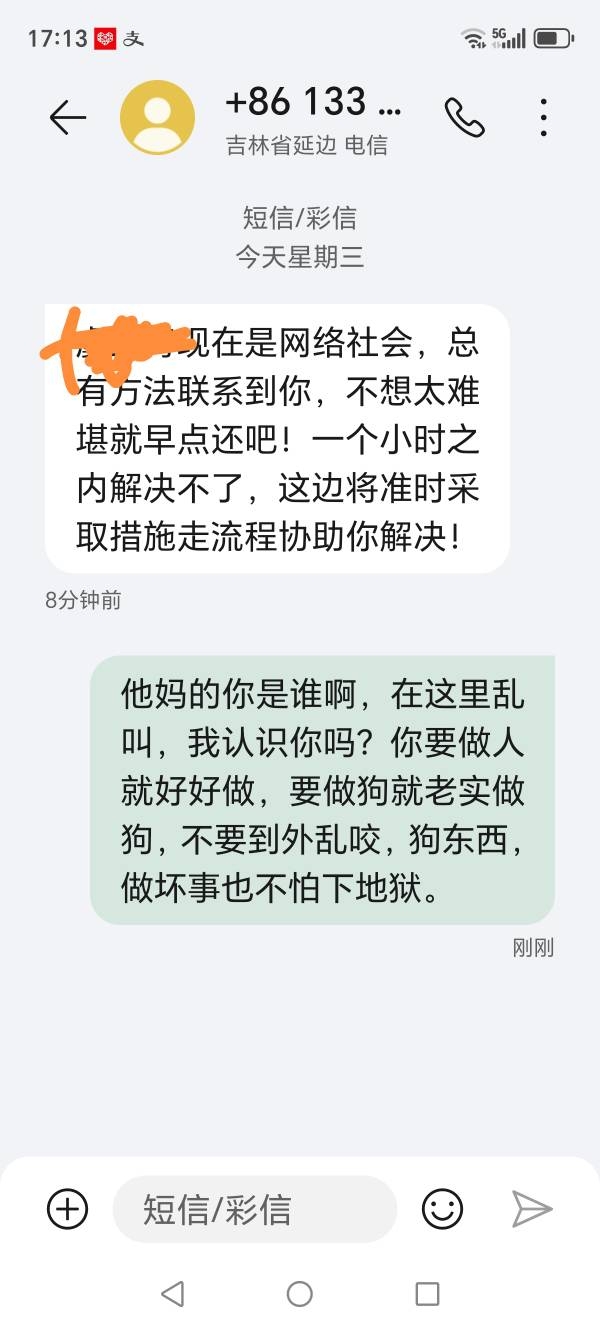Open the emoji picker
The width and height of the screenshot is (600, 1326).
(442, 1209)
